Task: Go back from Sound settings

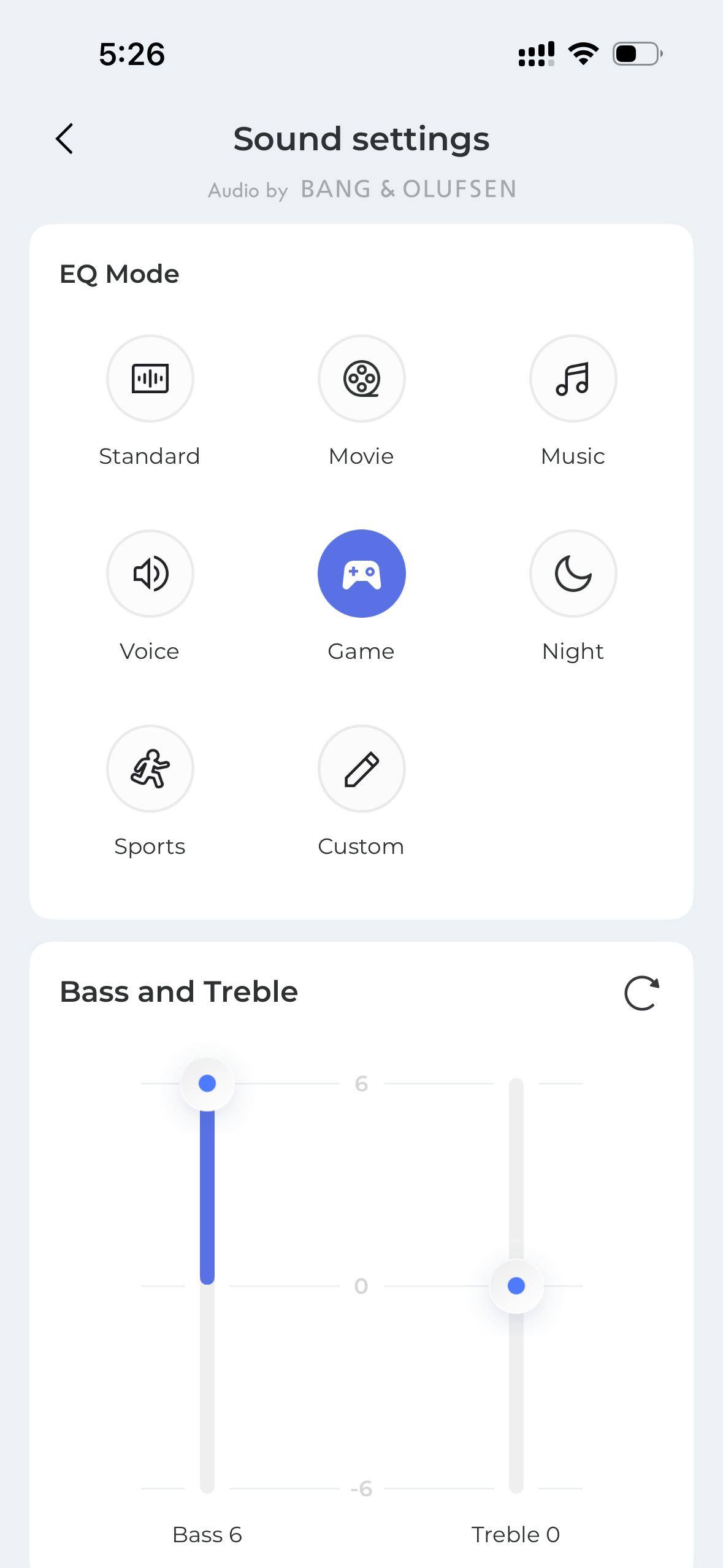Action: [64, 139]
